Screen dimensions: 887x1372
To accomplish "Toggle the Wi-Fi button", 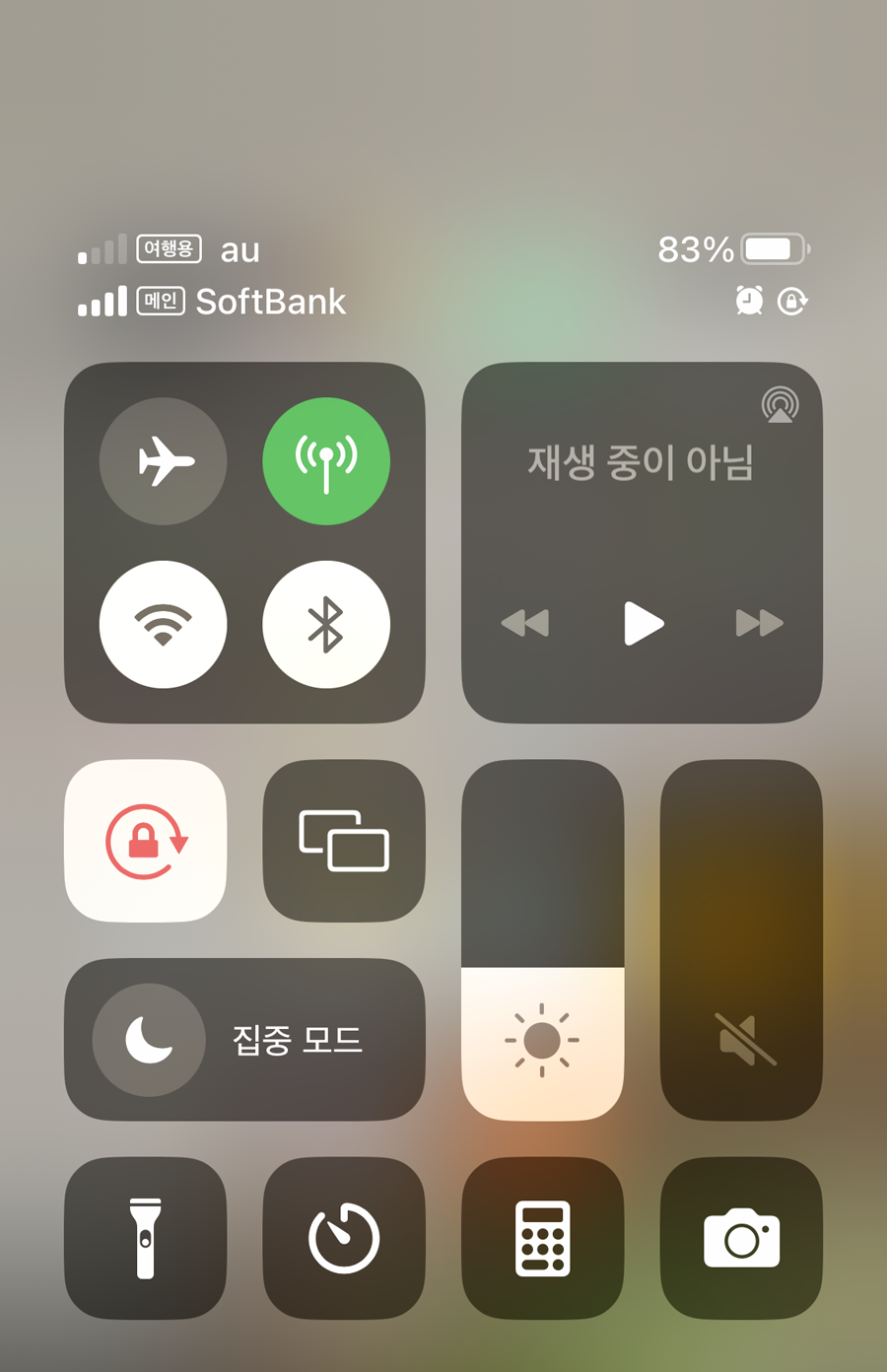I will click(x=164, y=624).
